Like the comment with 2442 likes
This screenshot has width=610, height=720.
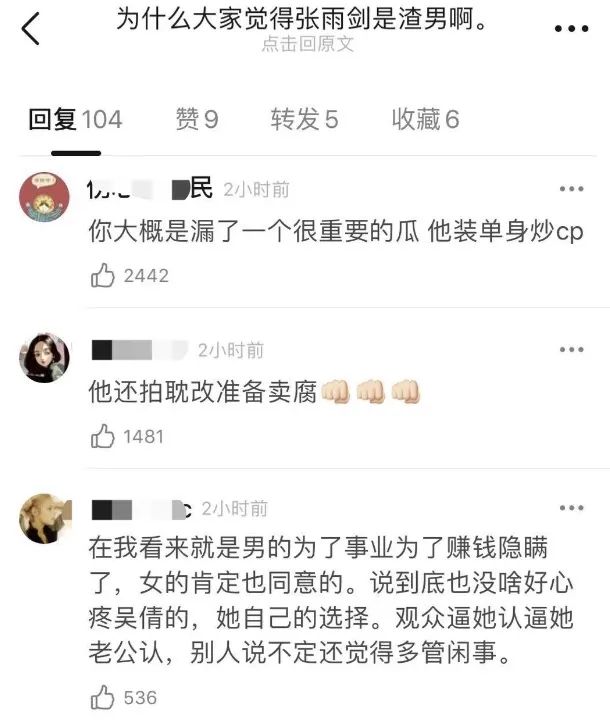(x=103, y=276)
